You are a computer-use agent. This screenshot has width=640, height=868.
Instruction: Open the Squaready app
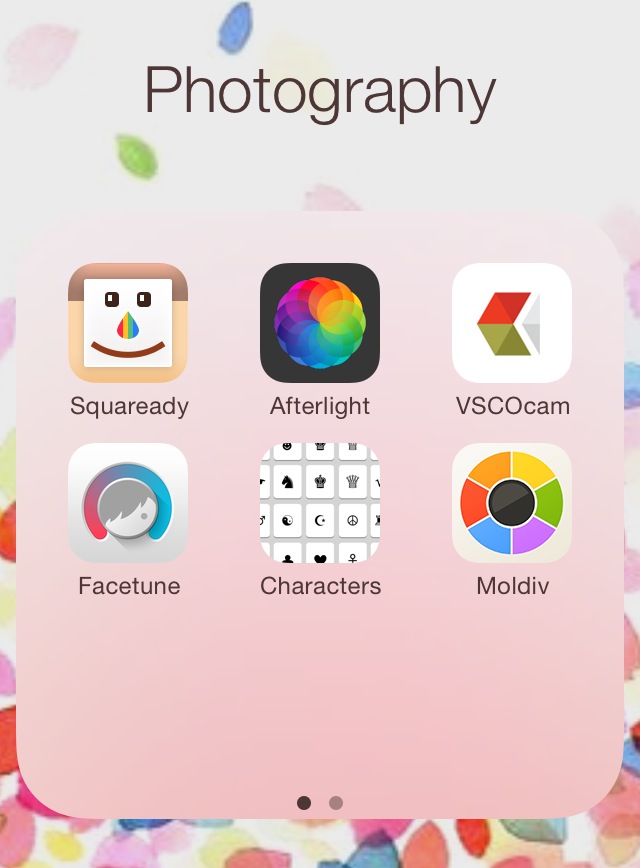tap(128, 323)
